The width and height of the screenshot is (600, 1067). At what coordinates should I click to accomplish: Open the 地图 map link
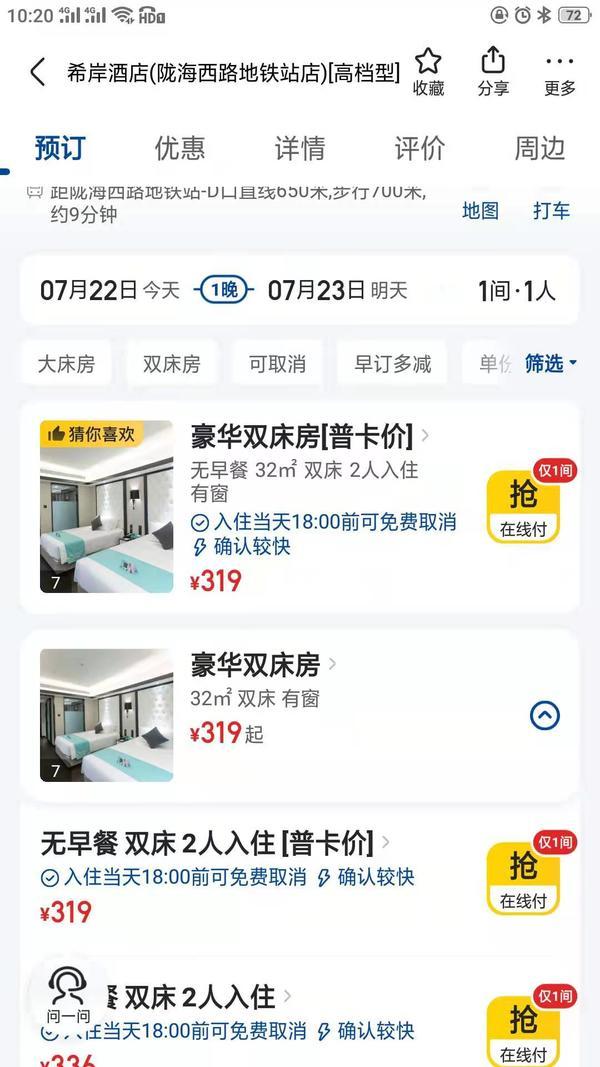tap(480, 210)
